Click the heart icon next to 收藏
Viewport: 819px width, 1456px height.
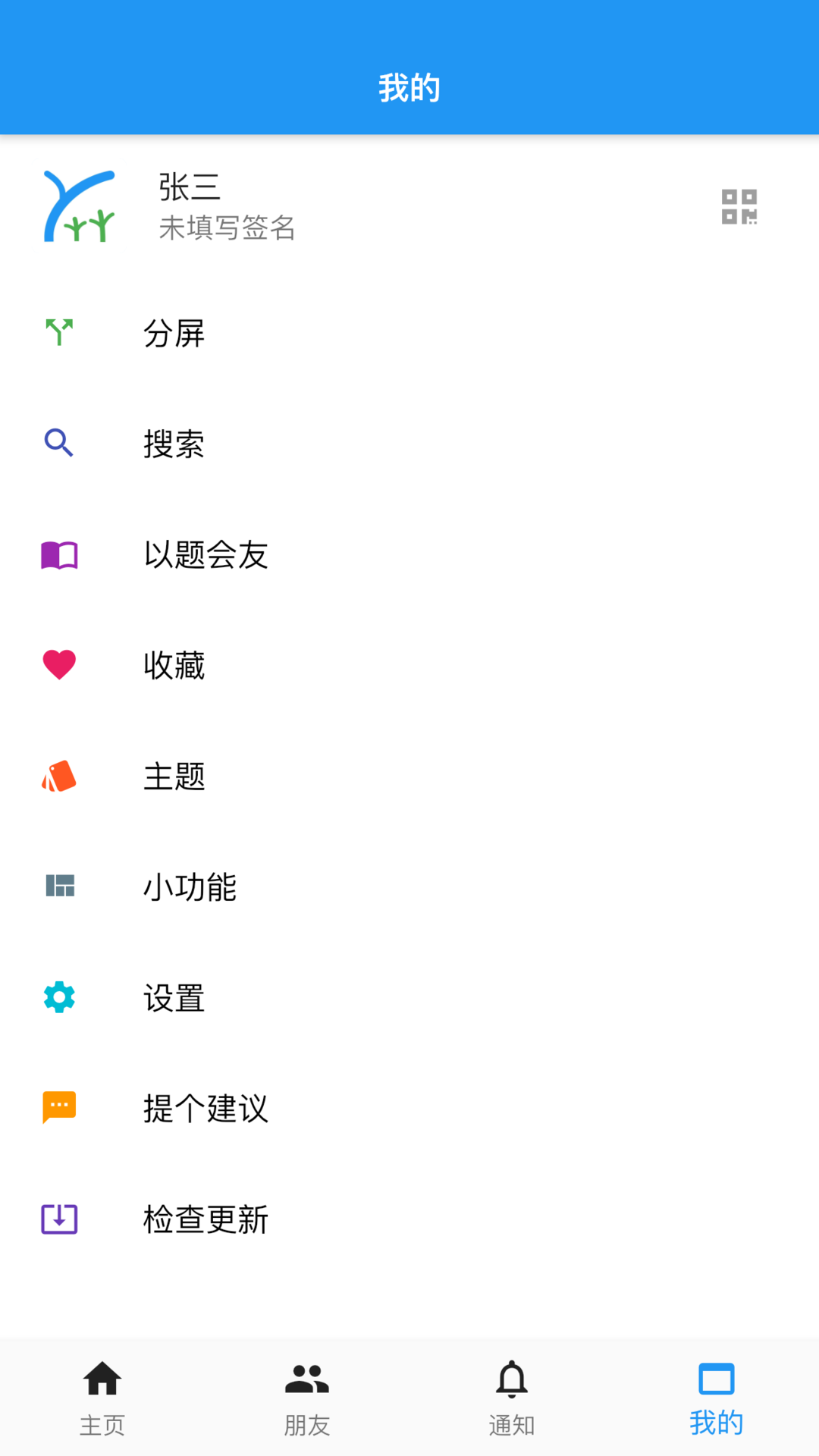point(59,665)
